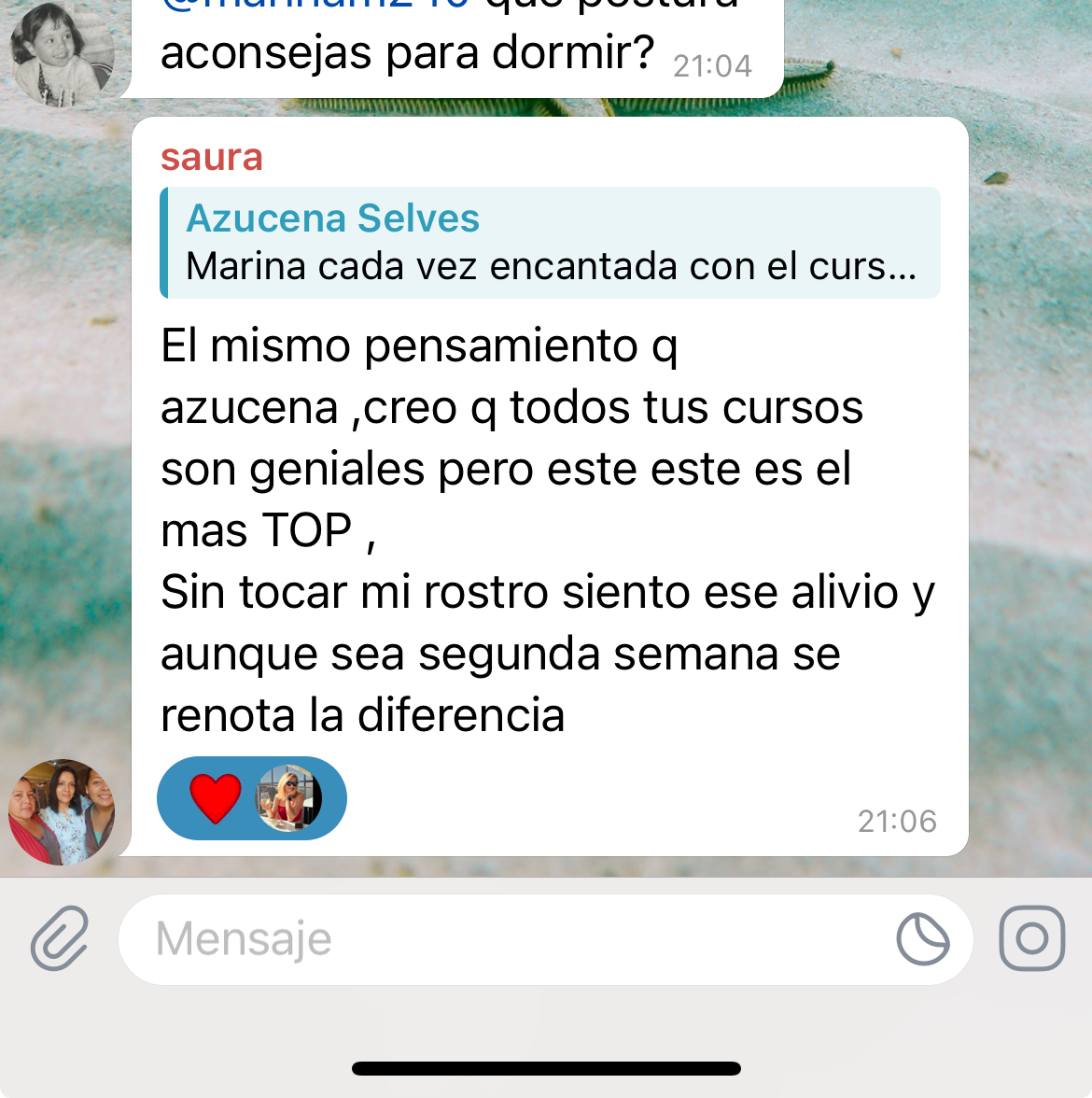Open saura's profile from the sender name
1092x1098 pixels.
point(212,157)
